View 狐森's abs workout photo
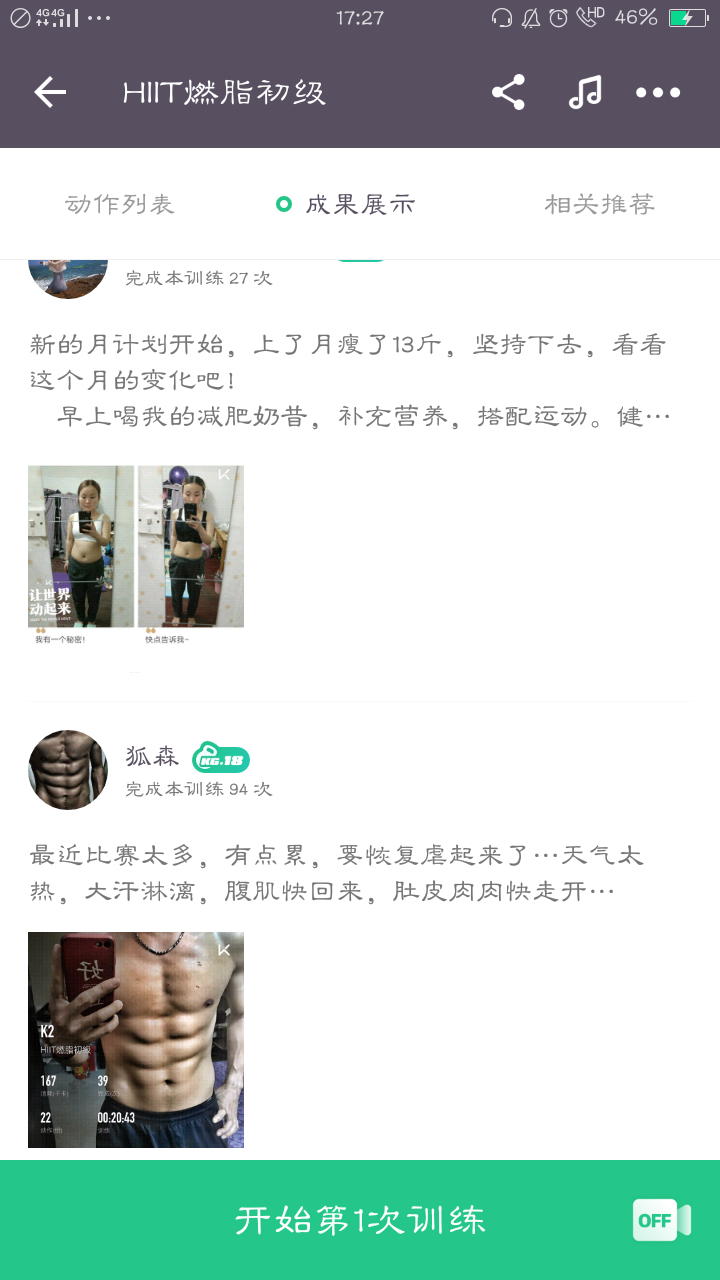 coord(136,1040)
